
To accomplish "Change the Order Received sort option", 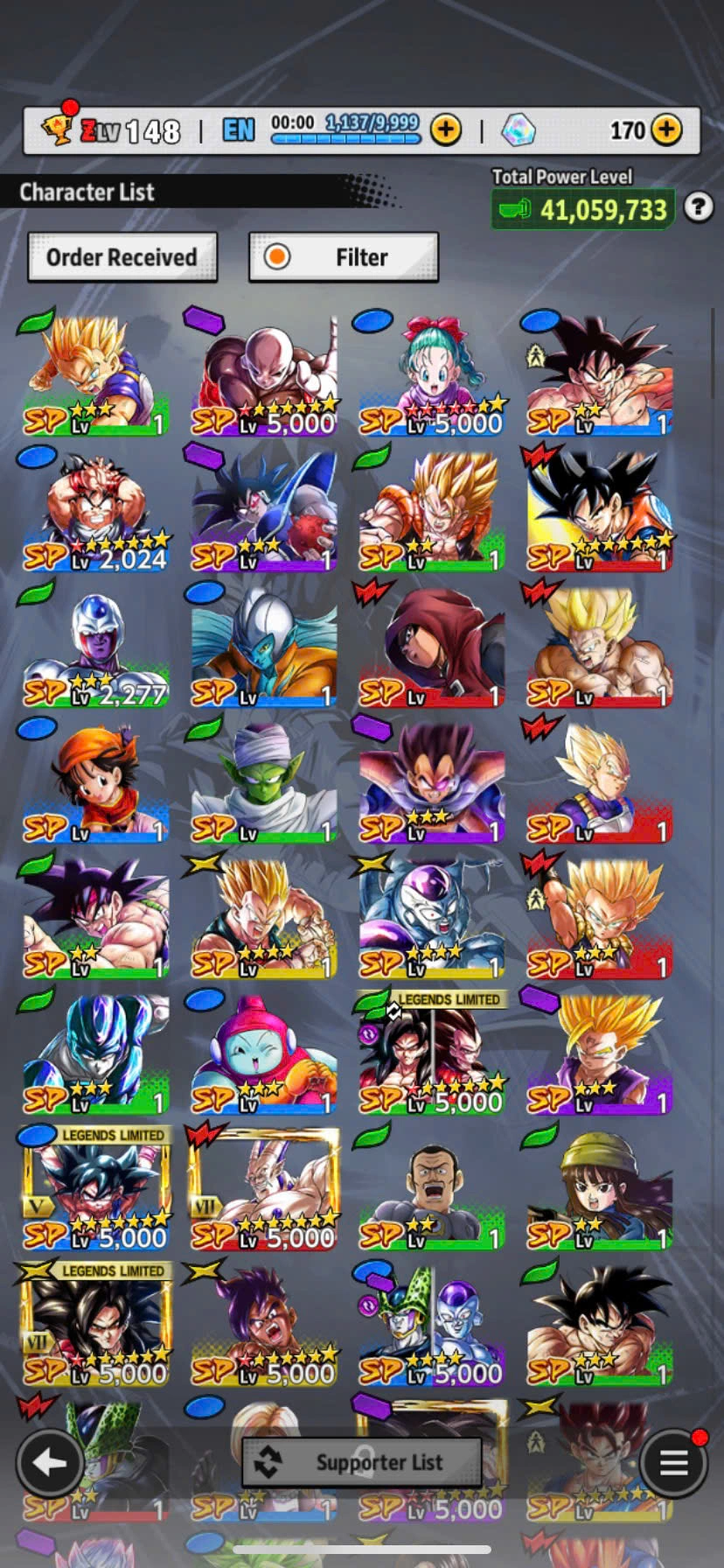I will tap(122, 257).
